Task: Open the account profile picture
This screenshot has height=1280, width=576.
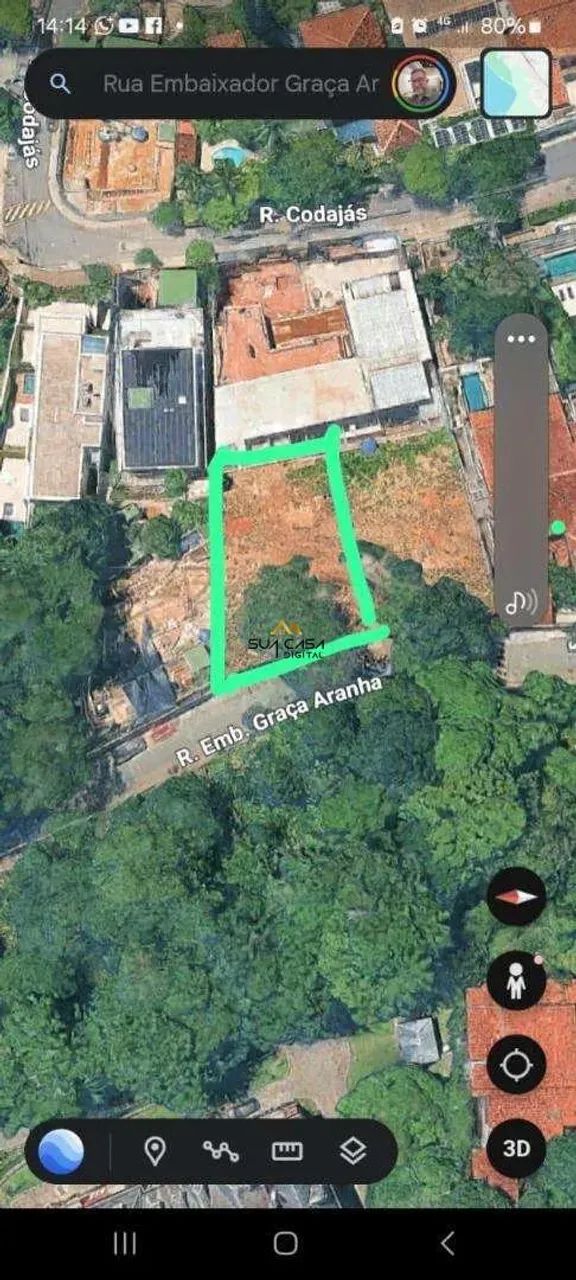Action: (420, 84)
